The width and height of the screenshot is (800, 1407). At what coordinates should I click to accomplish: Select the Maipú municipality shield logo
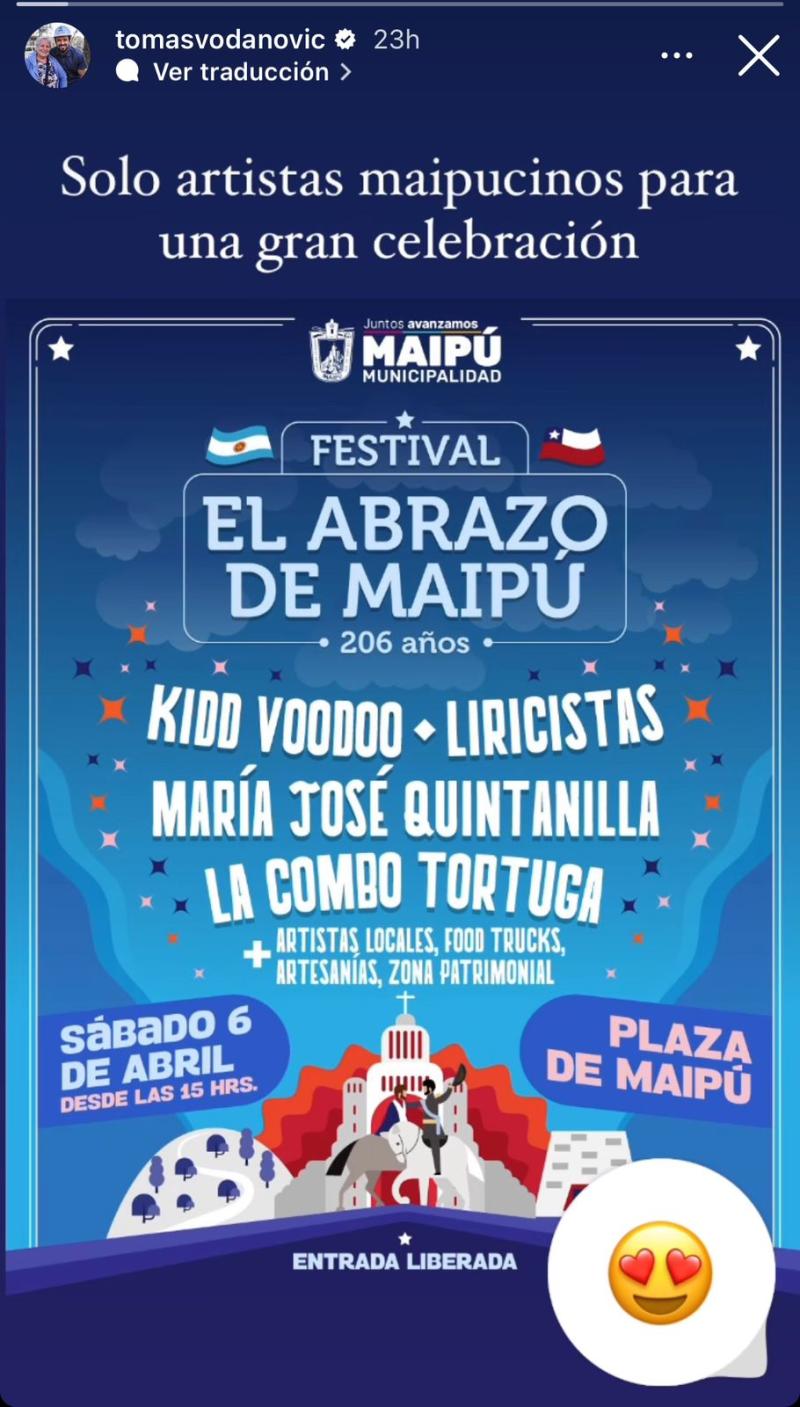click(x=332, y=349)
